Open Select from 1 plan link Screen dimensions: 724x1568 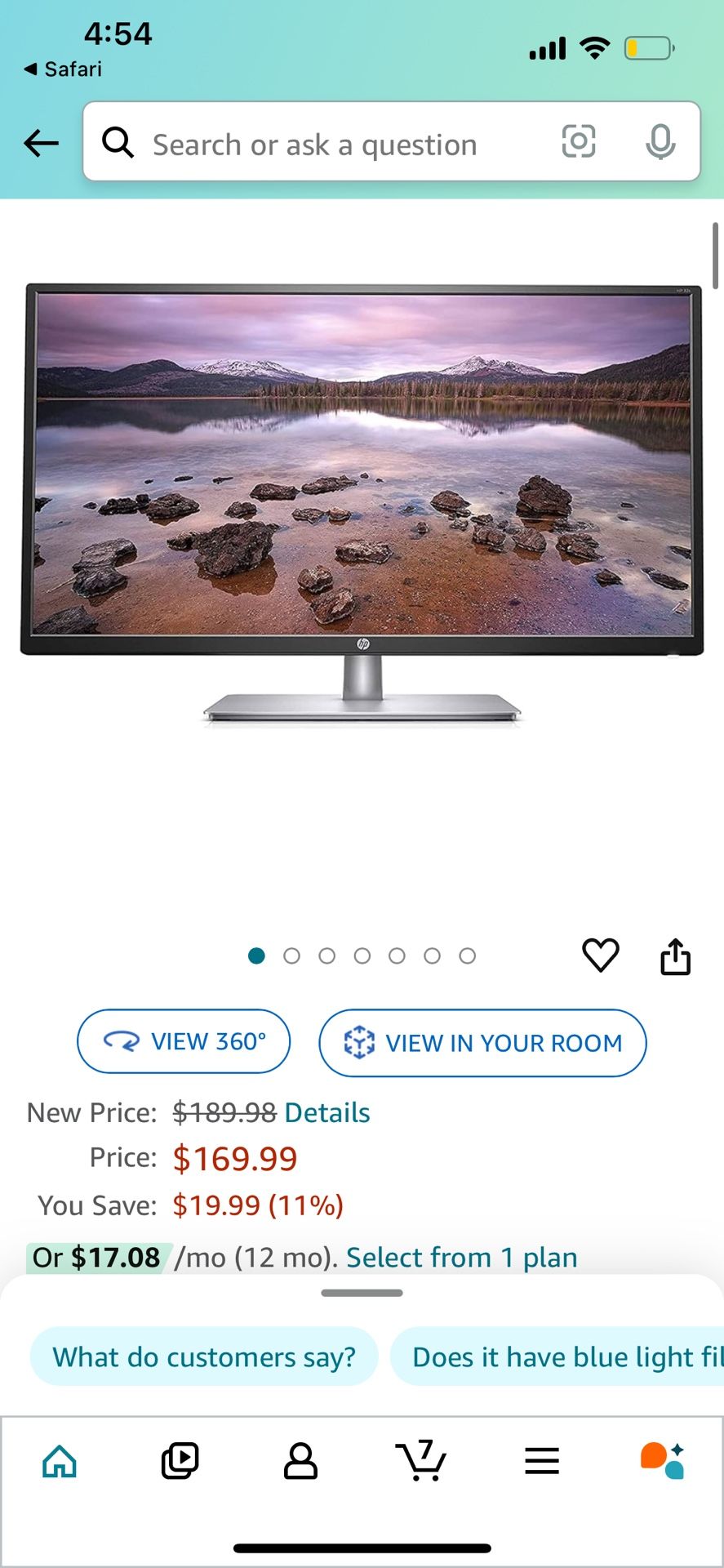point(462,1257)
